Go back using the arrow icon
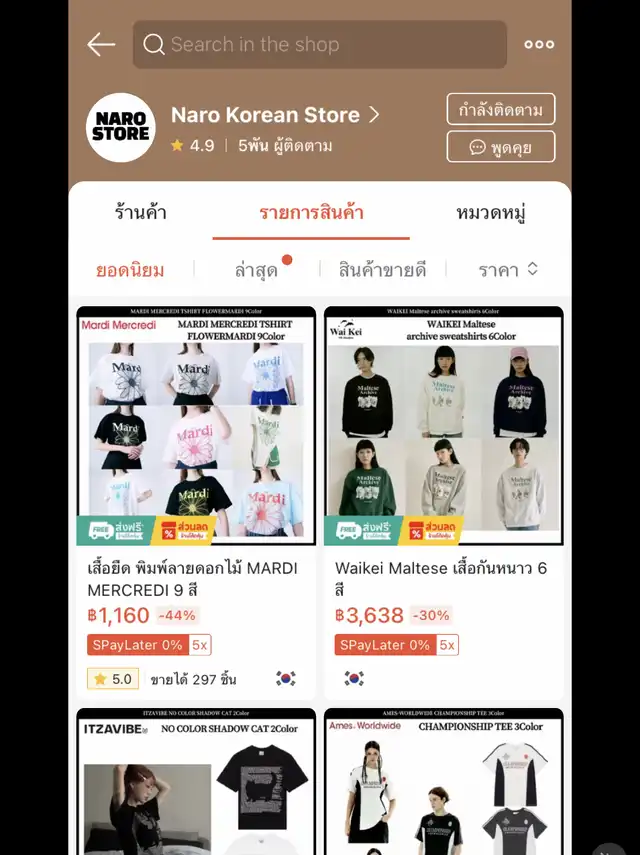 point(101,45)
